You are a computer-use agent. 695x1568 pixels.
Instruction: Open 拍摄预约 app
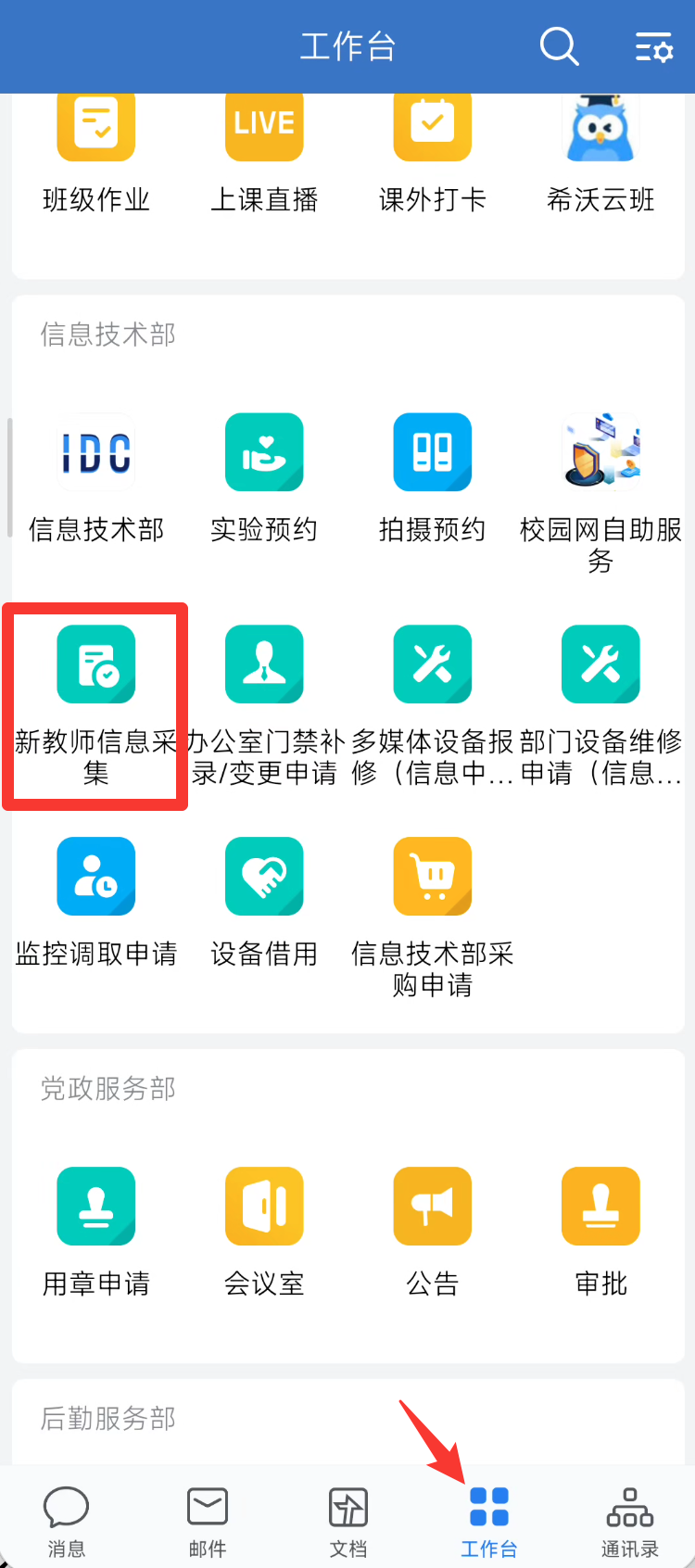432,452
